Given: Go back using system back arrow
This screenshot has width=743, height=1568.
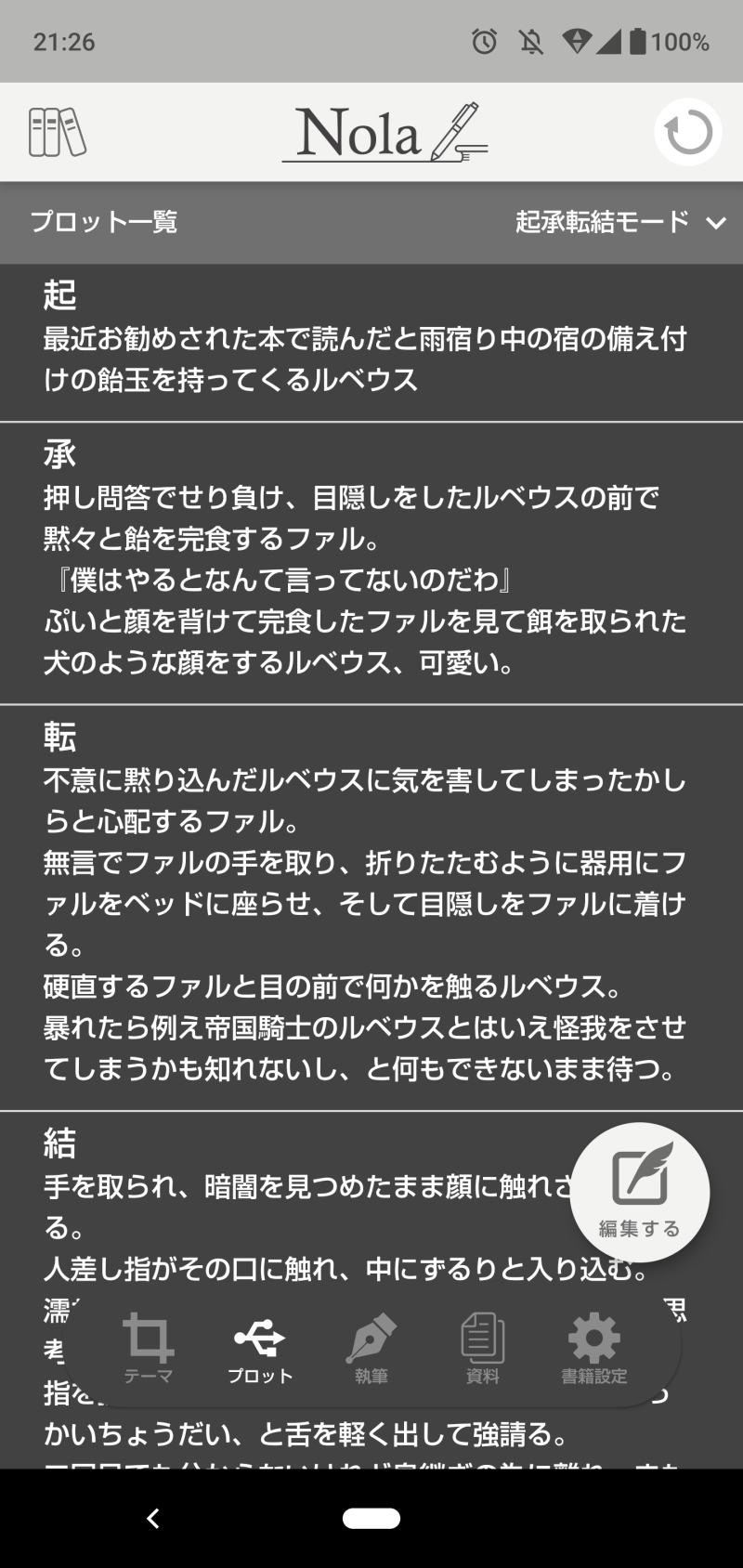Looking at the screenshot, I should point(153,1518).
